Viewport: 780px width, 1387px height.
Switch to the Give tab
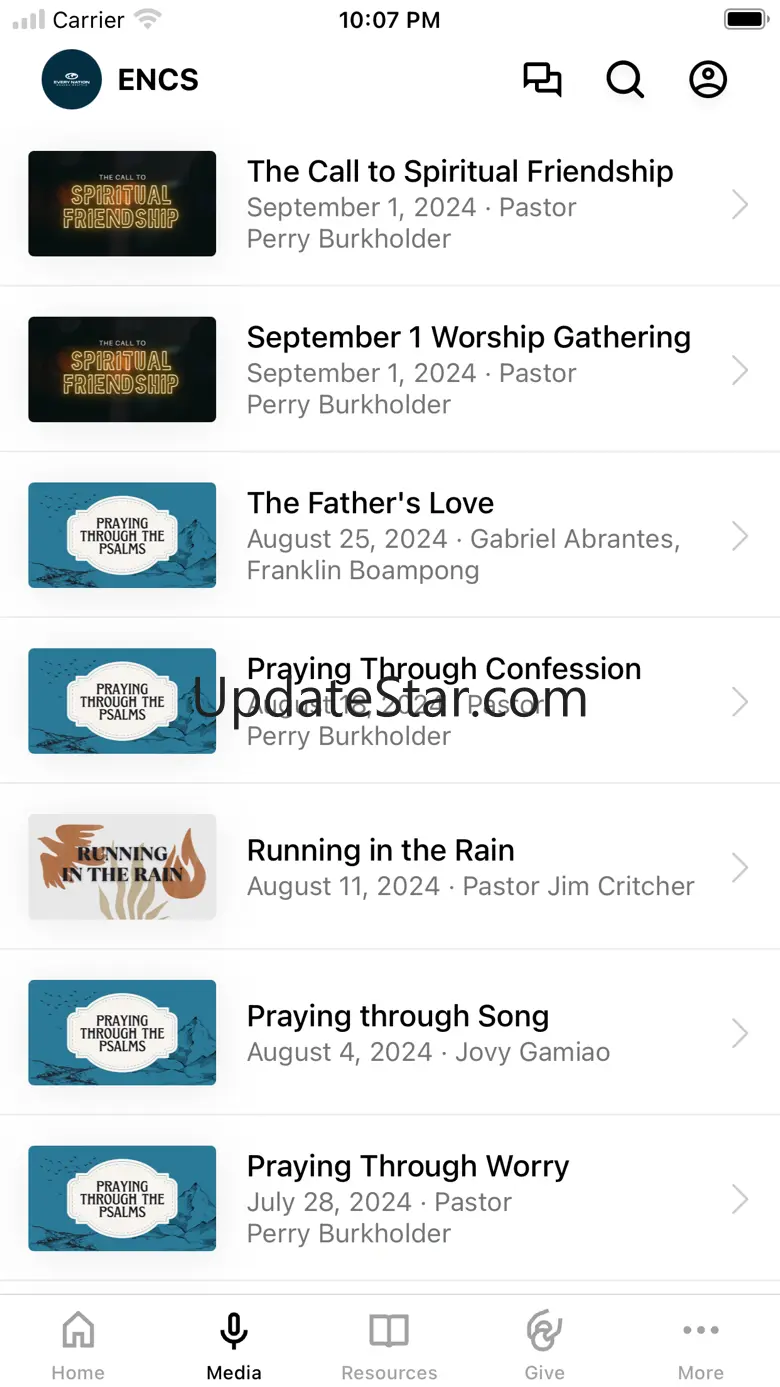point(545,1345)
